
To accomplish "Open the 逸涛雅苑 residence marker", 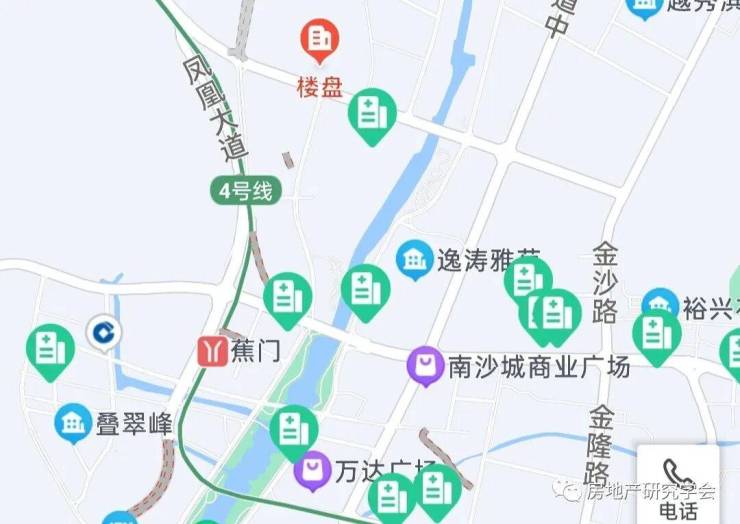I will [414, 260].
